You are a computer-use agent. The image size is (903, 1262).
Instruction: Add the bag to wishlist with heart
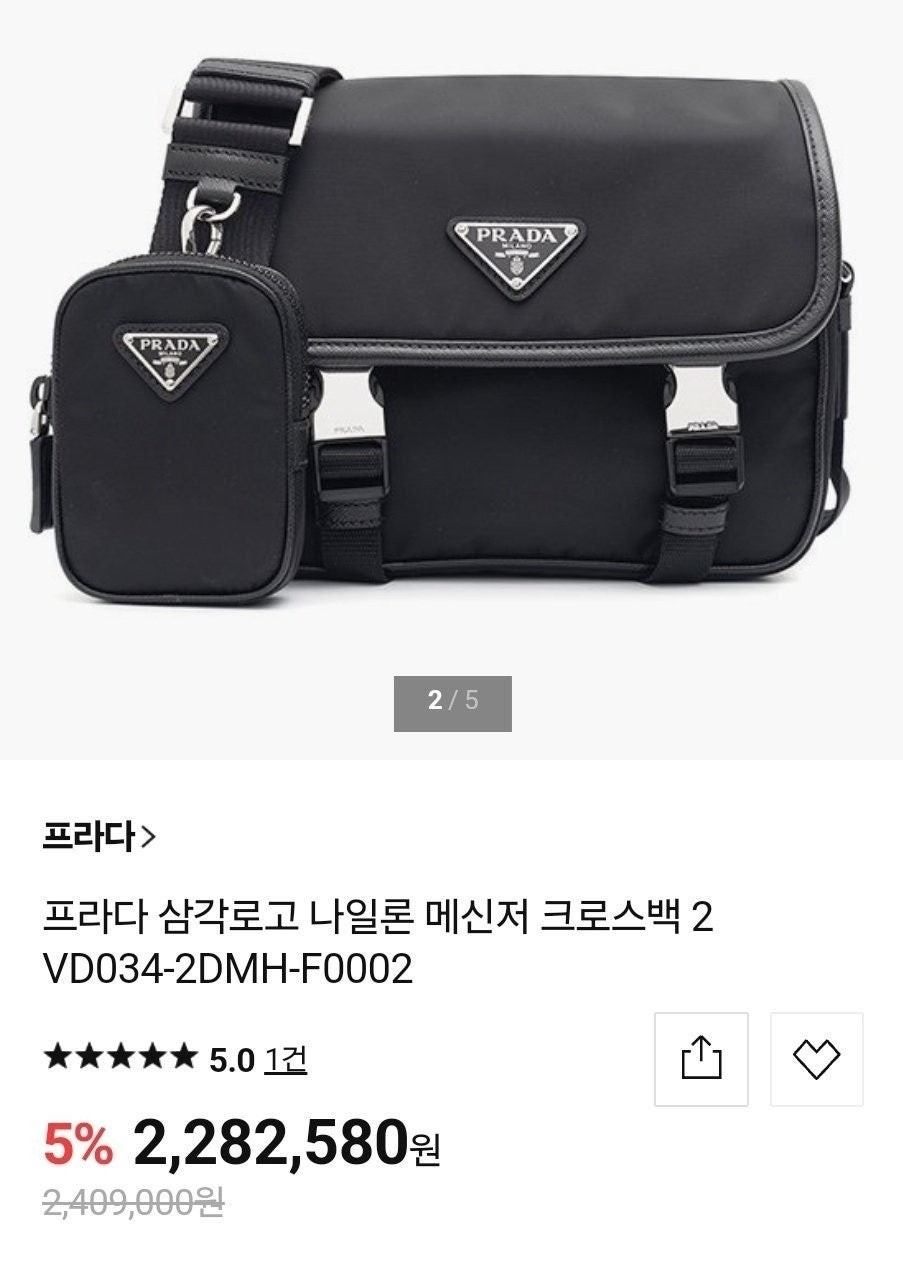[x=816, y=1059]
